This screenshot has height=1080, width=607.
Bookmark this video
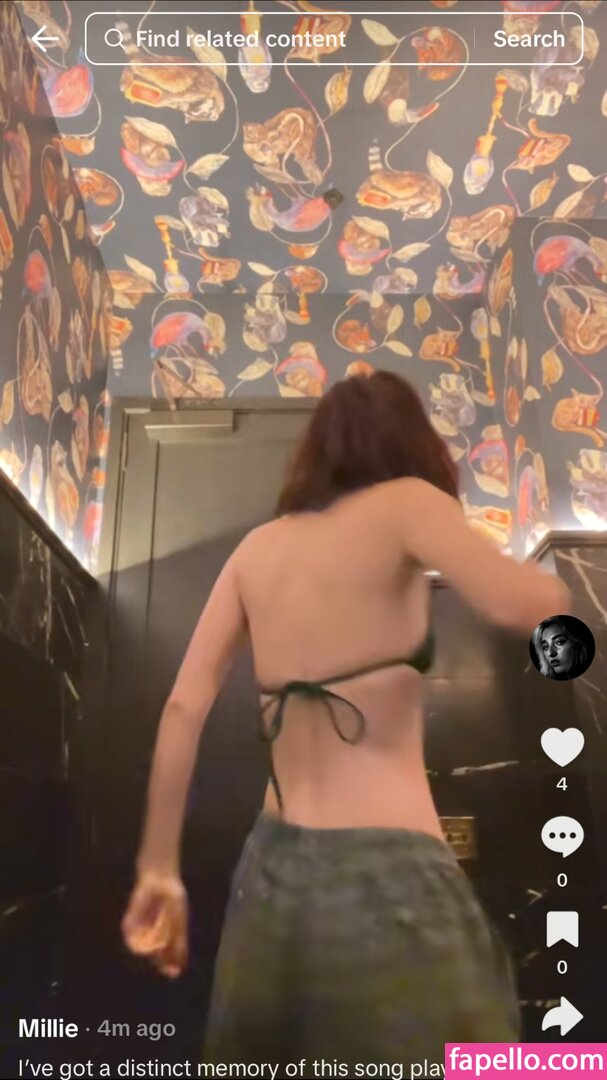[562, 930]
